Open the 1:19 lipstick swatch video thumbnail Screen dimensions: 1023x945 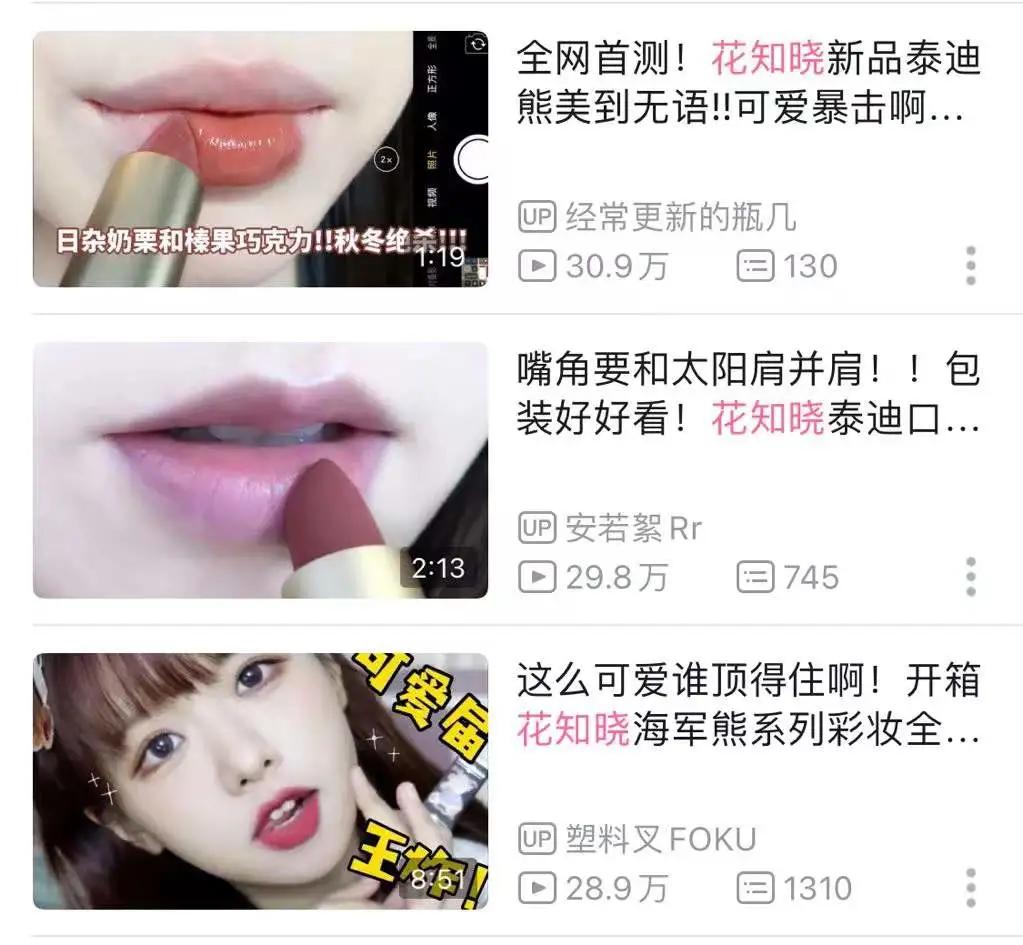[x=260, y=159]
